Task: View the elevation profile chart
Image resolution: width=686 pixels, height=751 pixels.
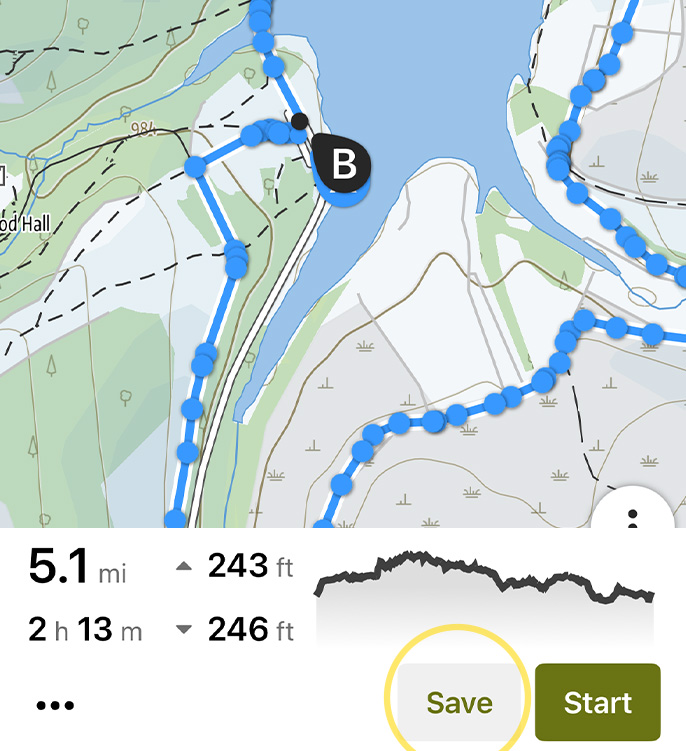Action: [485, 595]
